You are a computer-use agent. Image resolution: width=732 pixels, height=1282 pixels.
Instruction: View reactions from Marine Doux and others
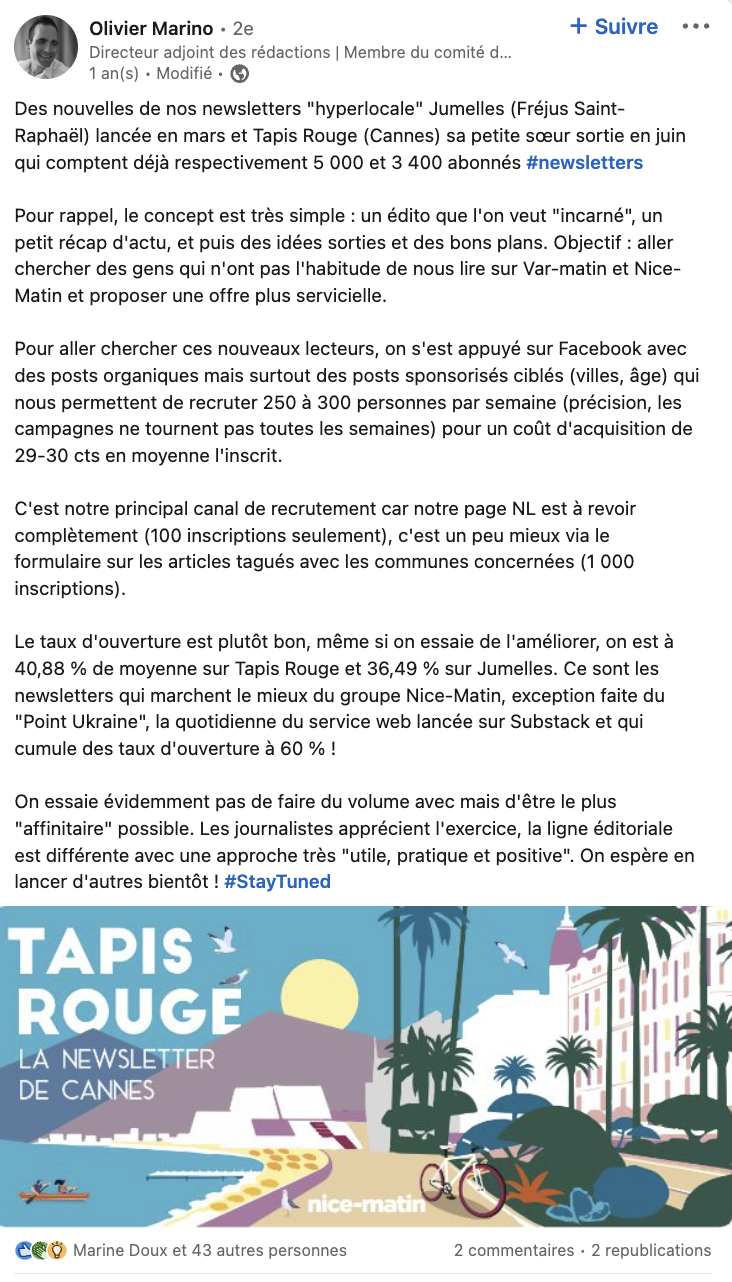tap(181, 1250)
